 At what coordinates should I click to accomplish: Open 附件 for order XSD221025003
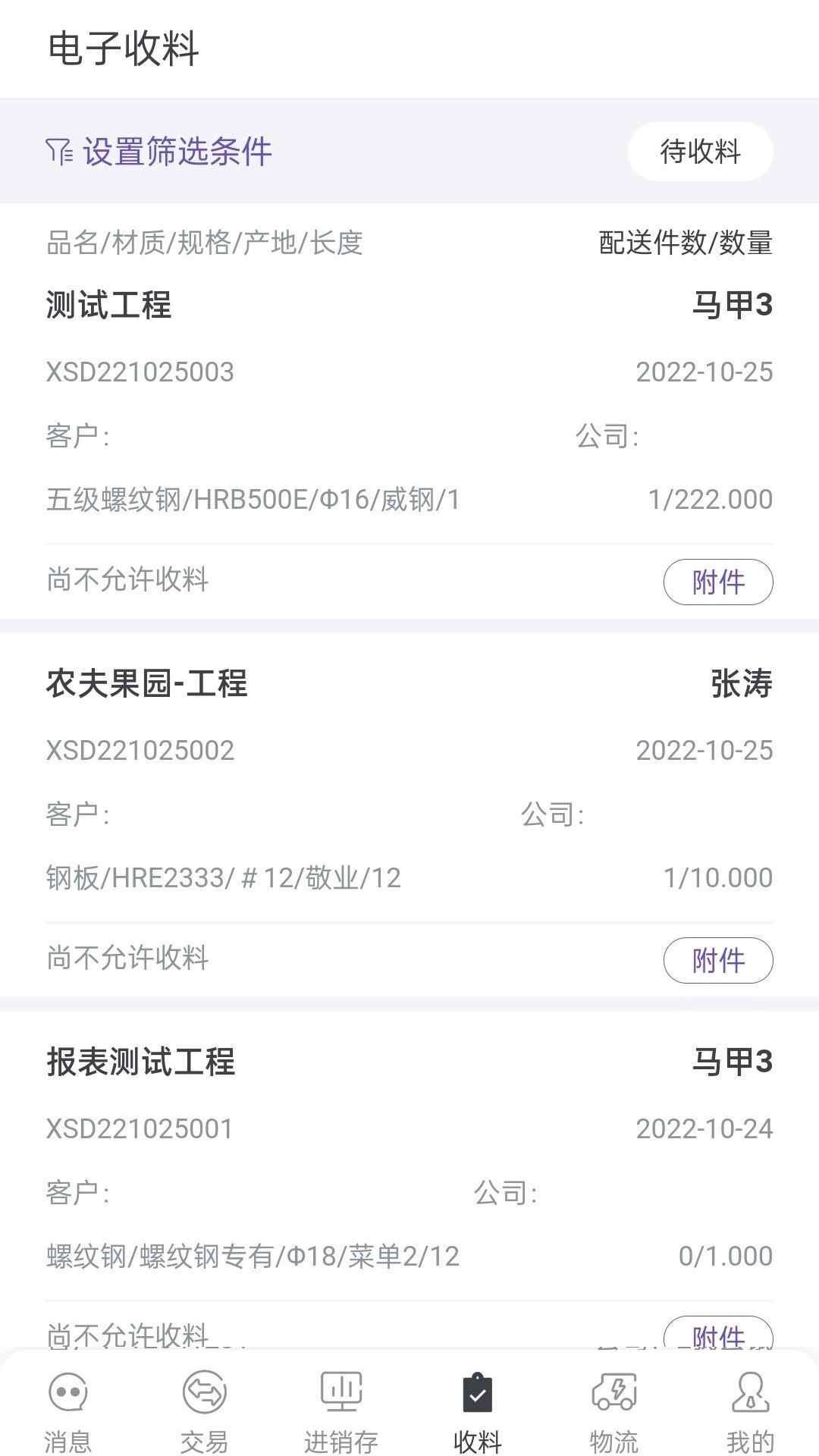[718, 582]
